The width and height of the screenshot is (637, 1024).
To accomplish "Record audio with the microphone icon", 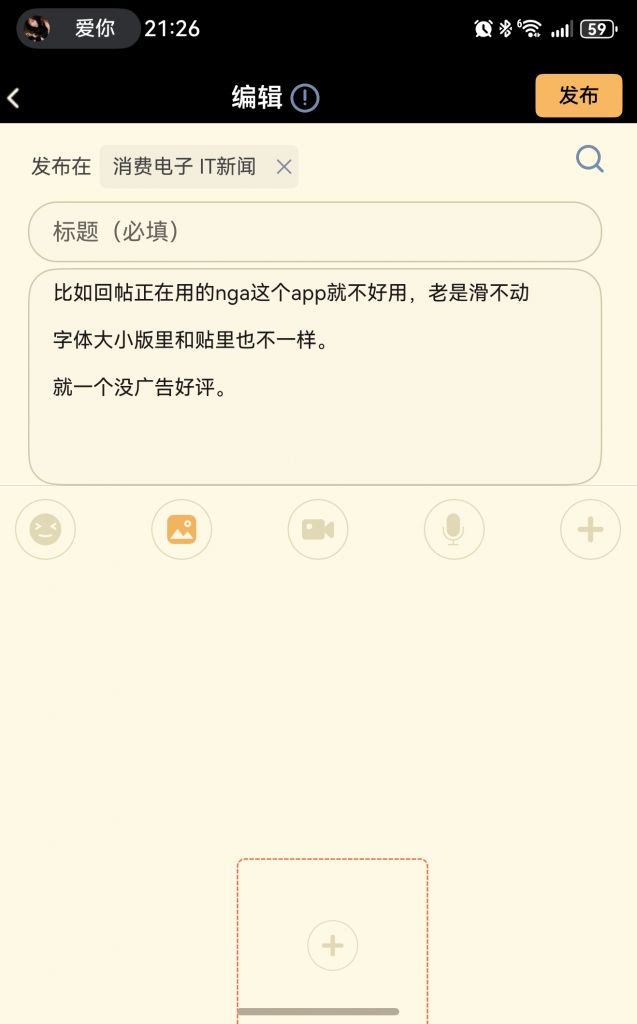I will (x=454, y=529).
